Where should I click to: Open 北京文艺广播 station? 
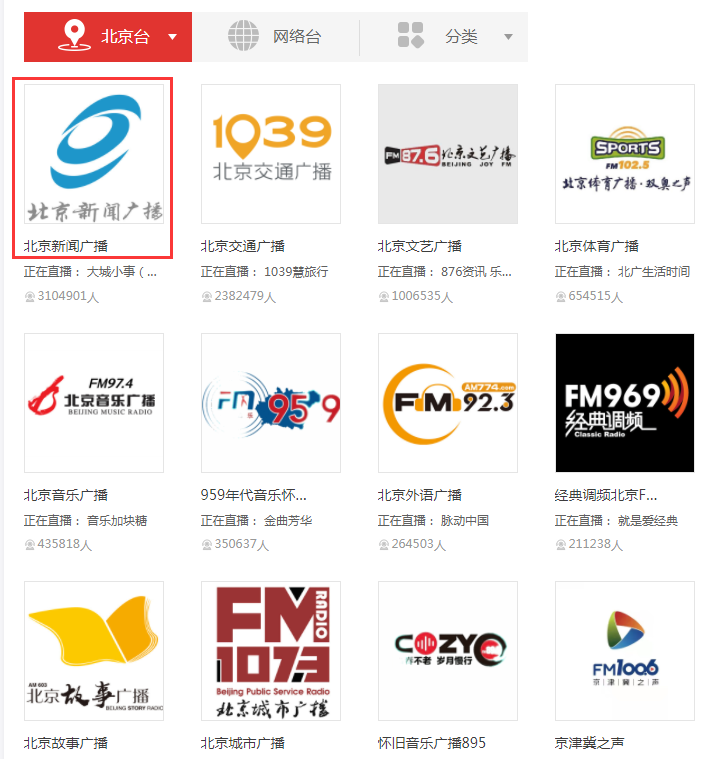[448, 153]
